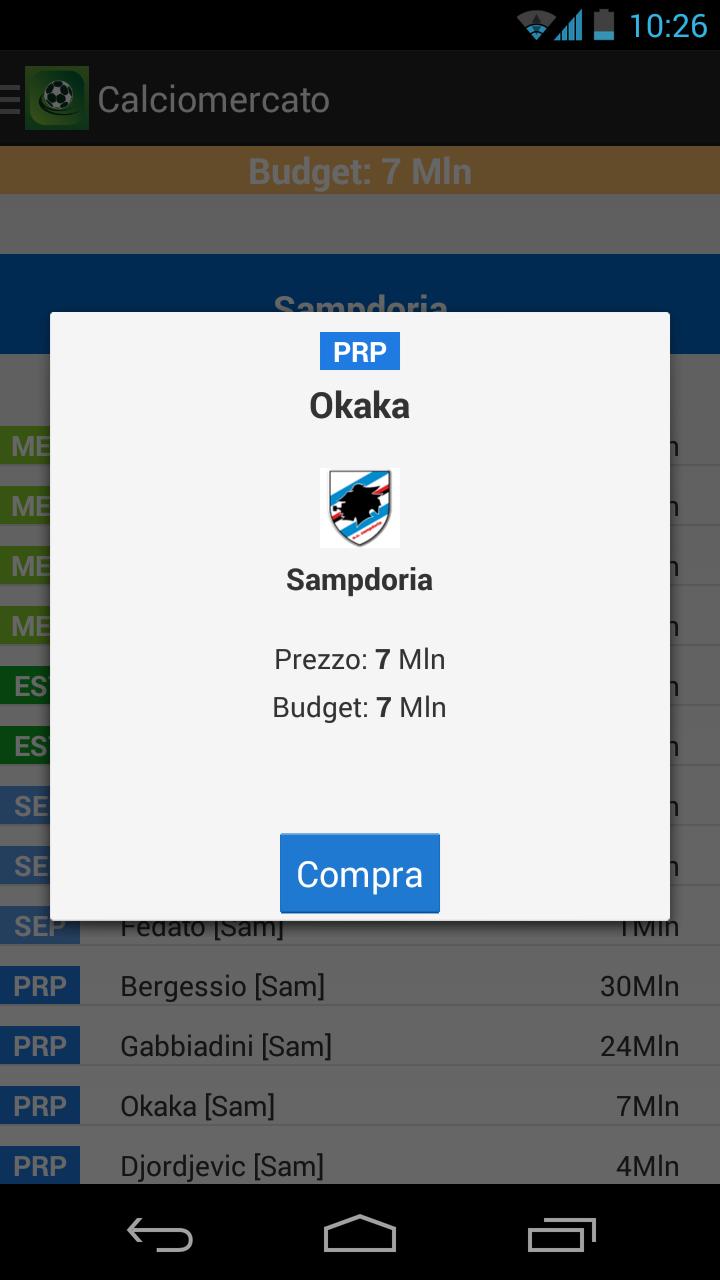Open the navigation drawer hamburger icon
Screen dimensions: 720x1280
pos(10,98)
